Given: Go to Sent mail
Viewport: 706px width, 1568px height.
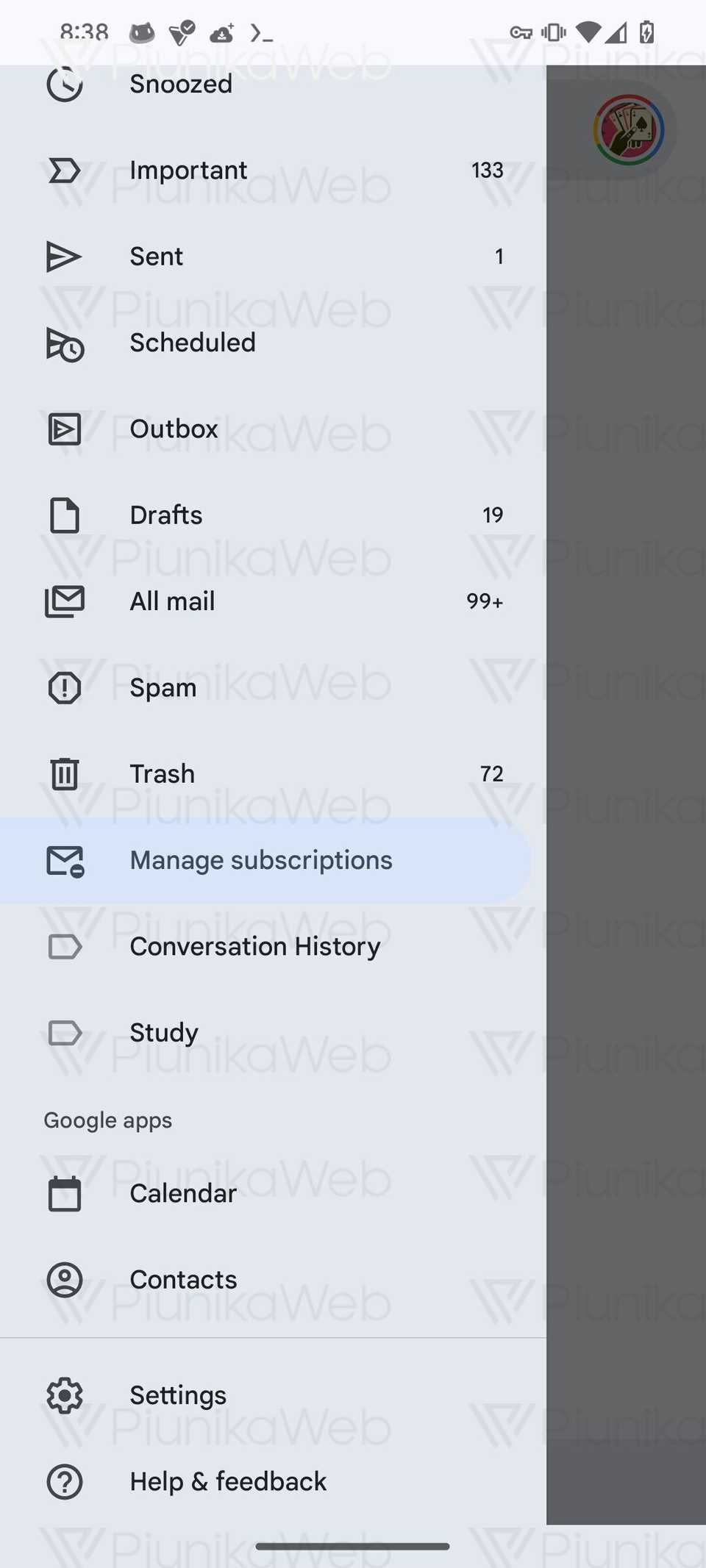Looking at the screenshot, I should point(156,257).
